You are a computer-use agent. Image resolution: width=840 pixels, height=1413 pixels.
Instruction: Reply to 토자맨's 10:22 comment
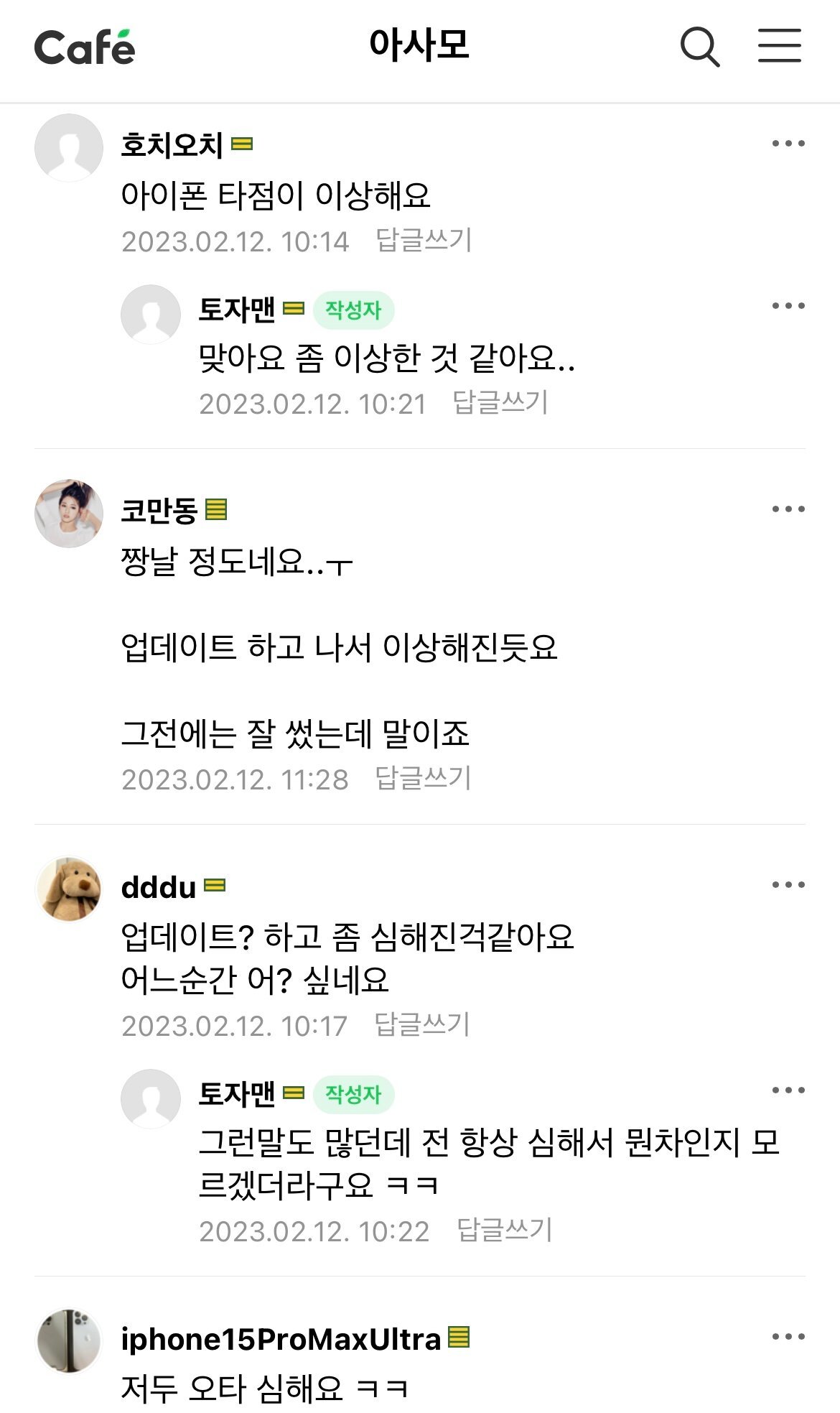pyautogui.click(x=505, y=1230)
